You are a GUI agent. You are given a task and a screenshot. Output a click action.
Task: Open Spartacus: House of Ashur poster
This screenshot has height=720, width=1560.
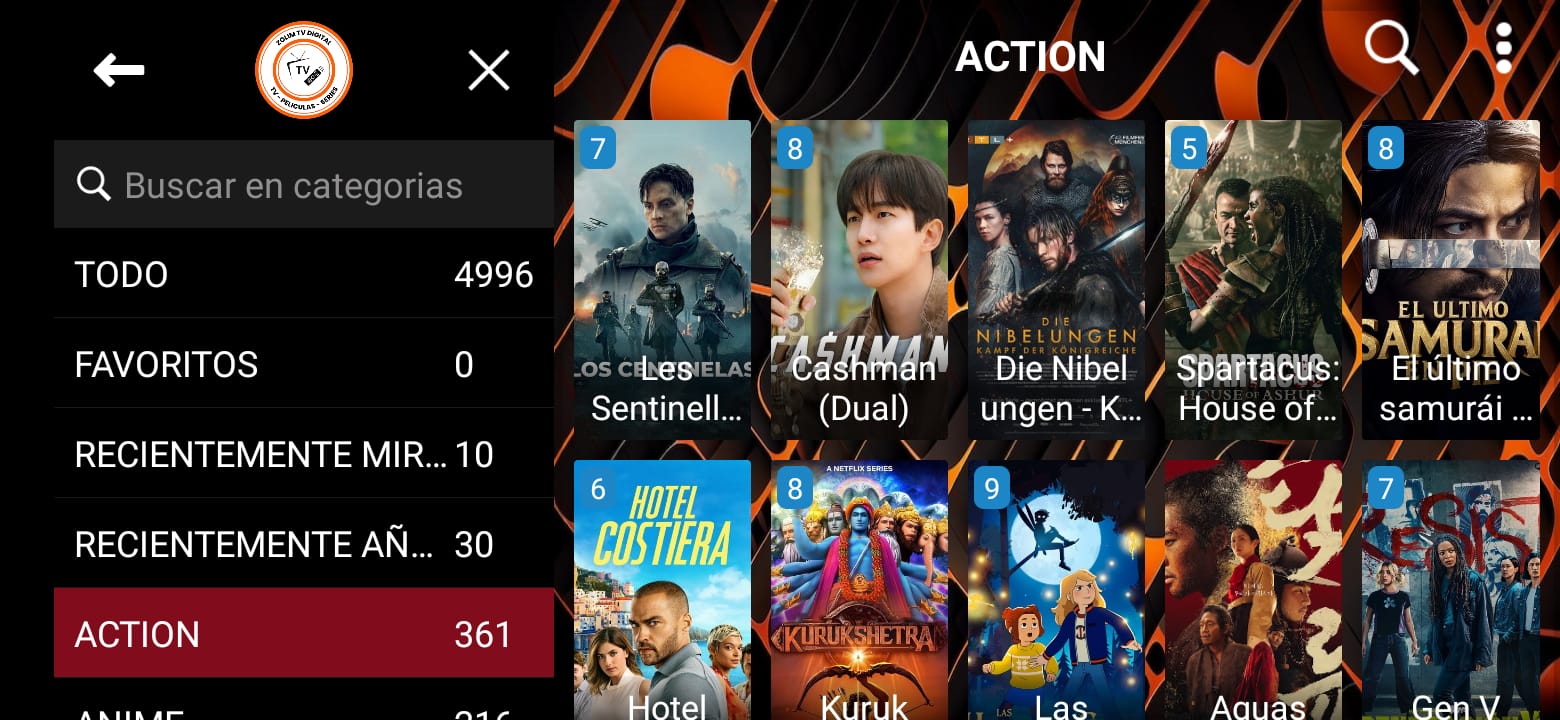(x=1253, y=280)
